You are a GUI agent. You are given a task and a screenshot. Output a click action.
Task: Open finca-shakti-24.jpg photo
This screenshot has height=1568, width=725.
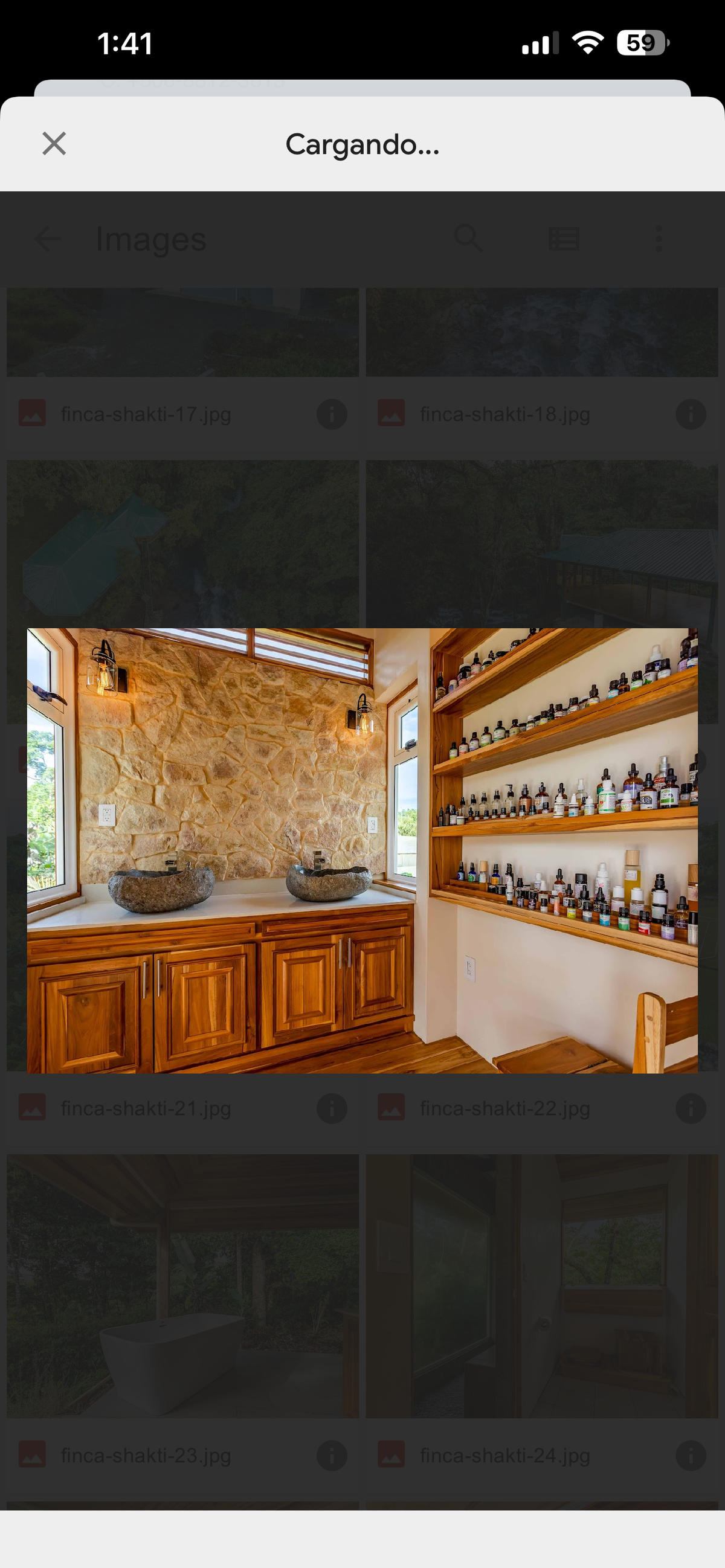(x=541, y=1285)
